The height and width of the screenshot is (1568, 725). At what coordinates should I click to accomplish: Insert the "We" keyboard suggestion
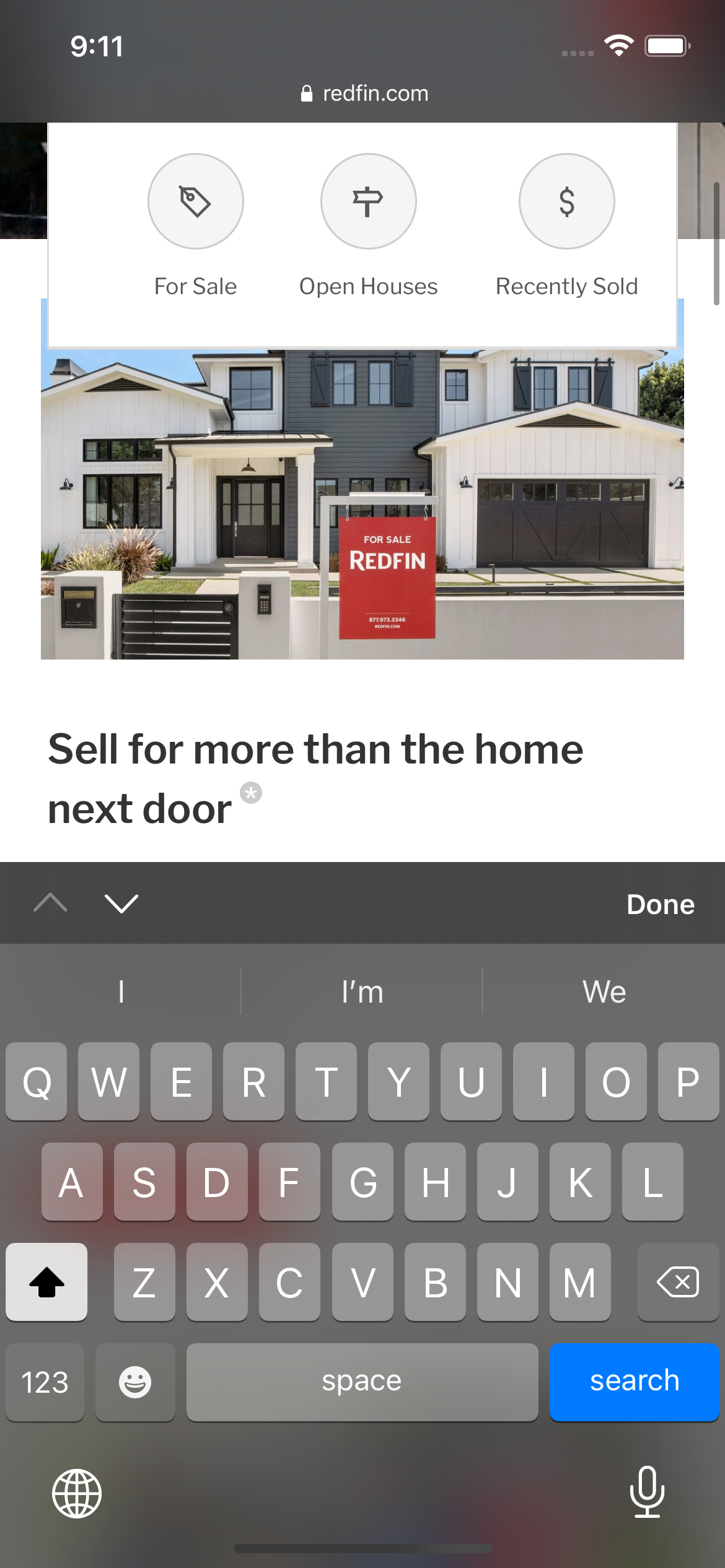click(x=604, y=992)
